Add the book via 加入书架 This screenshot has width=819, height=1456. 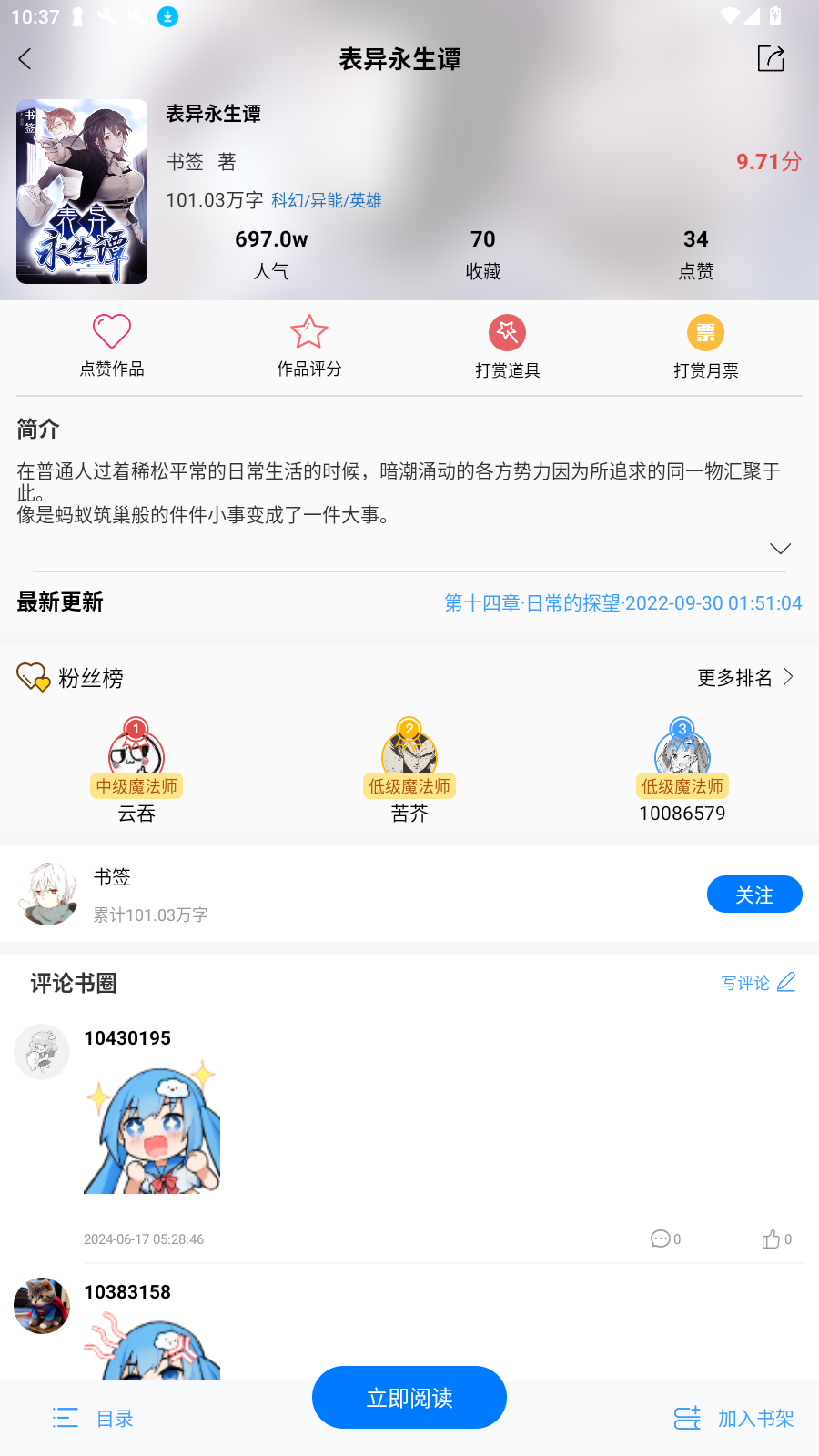[x=734, y=1418]
